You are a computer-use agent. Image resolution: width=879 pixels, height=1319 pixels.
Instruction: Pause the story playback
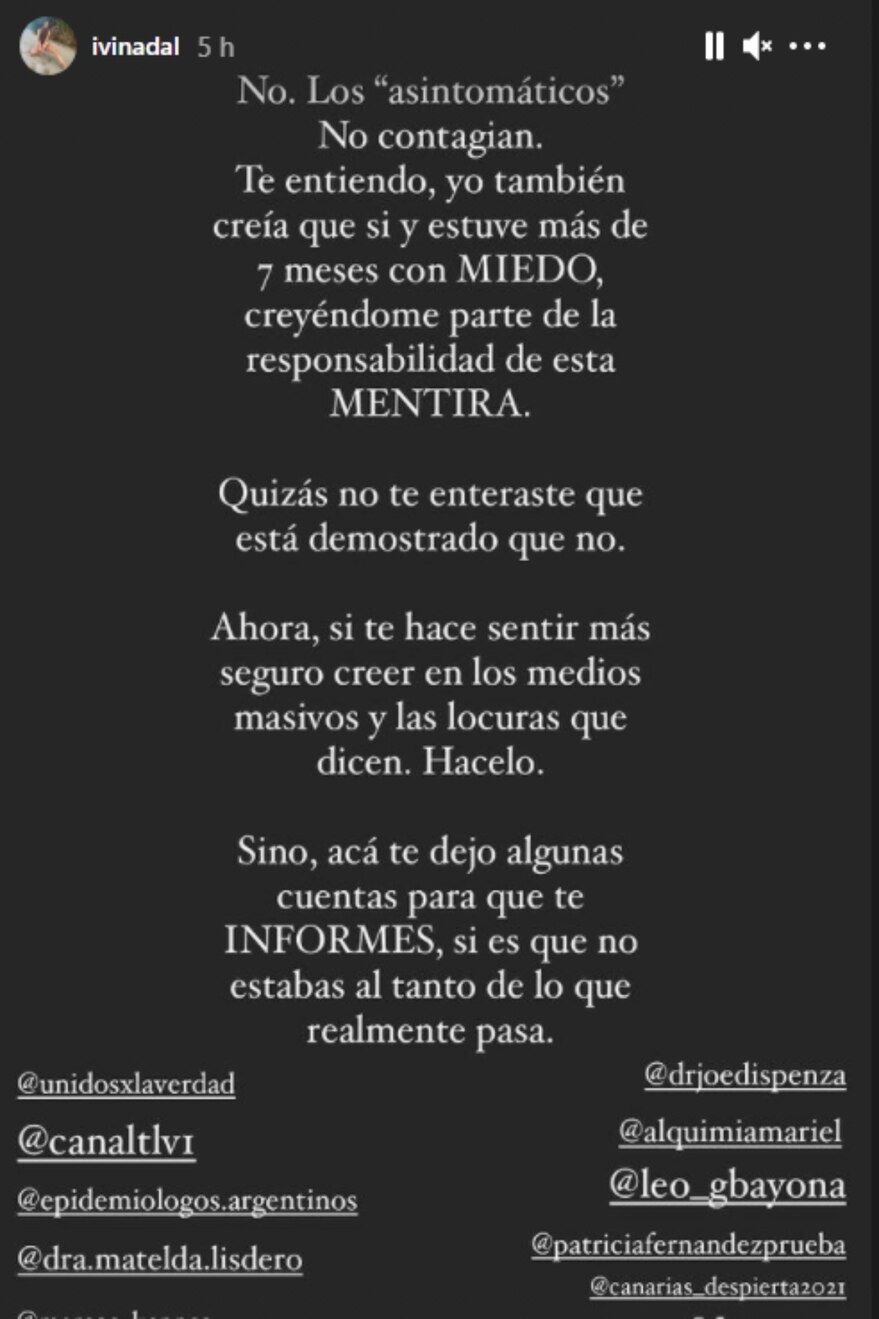[x=714, y=46]
